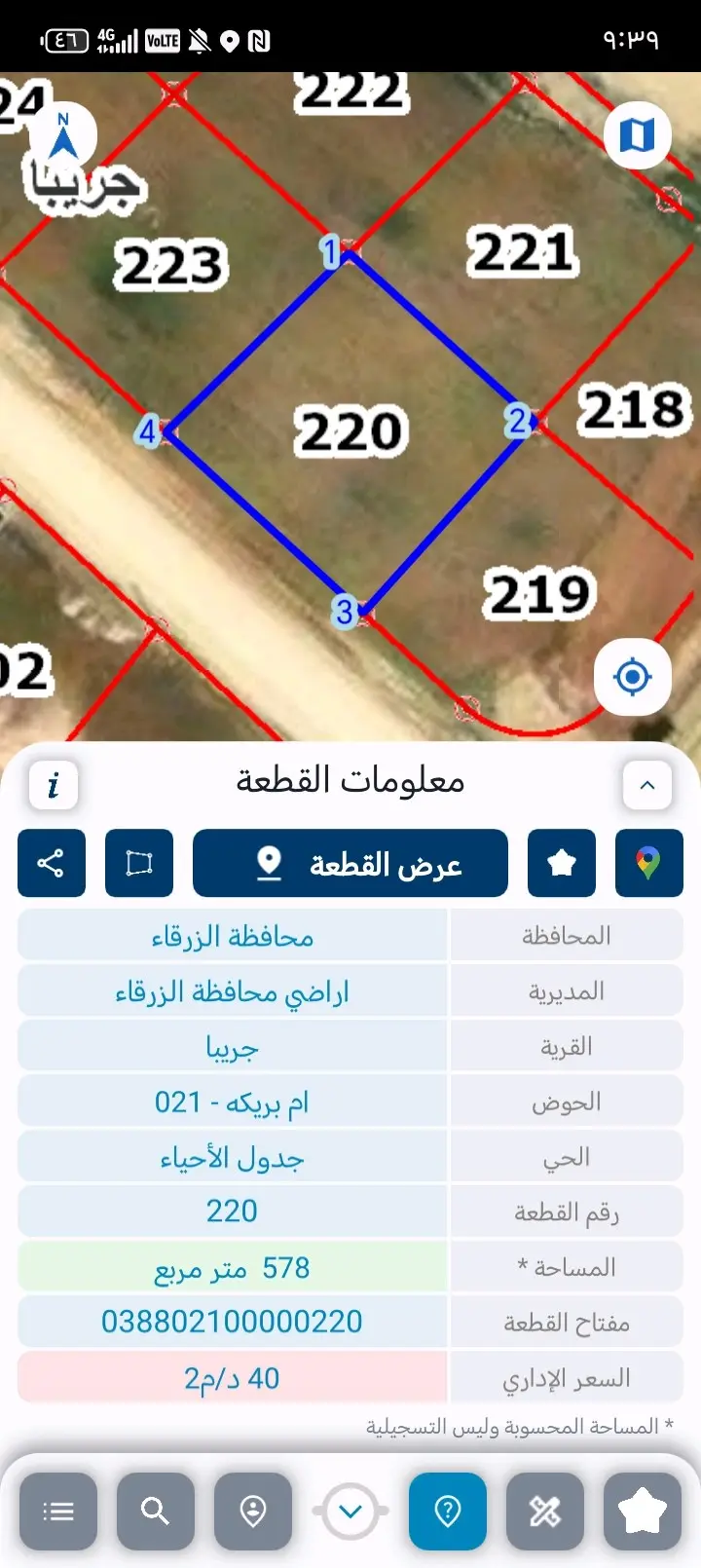Tap the عرض القطعة button
This screenshot has height=1568, width=701.
point(350,863)
